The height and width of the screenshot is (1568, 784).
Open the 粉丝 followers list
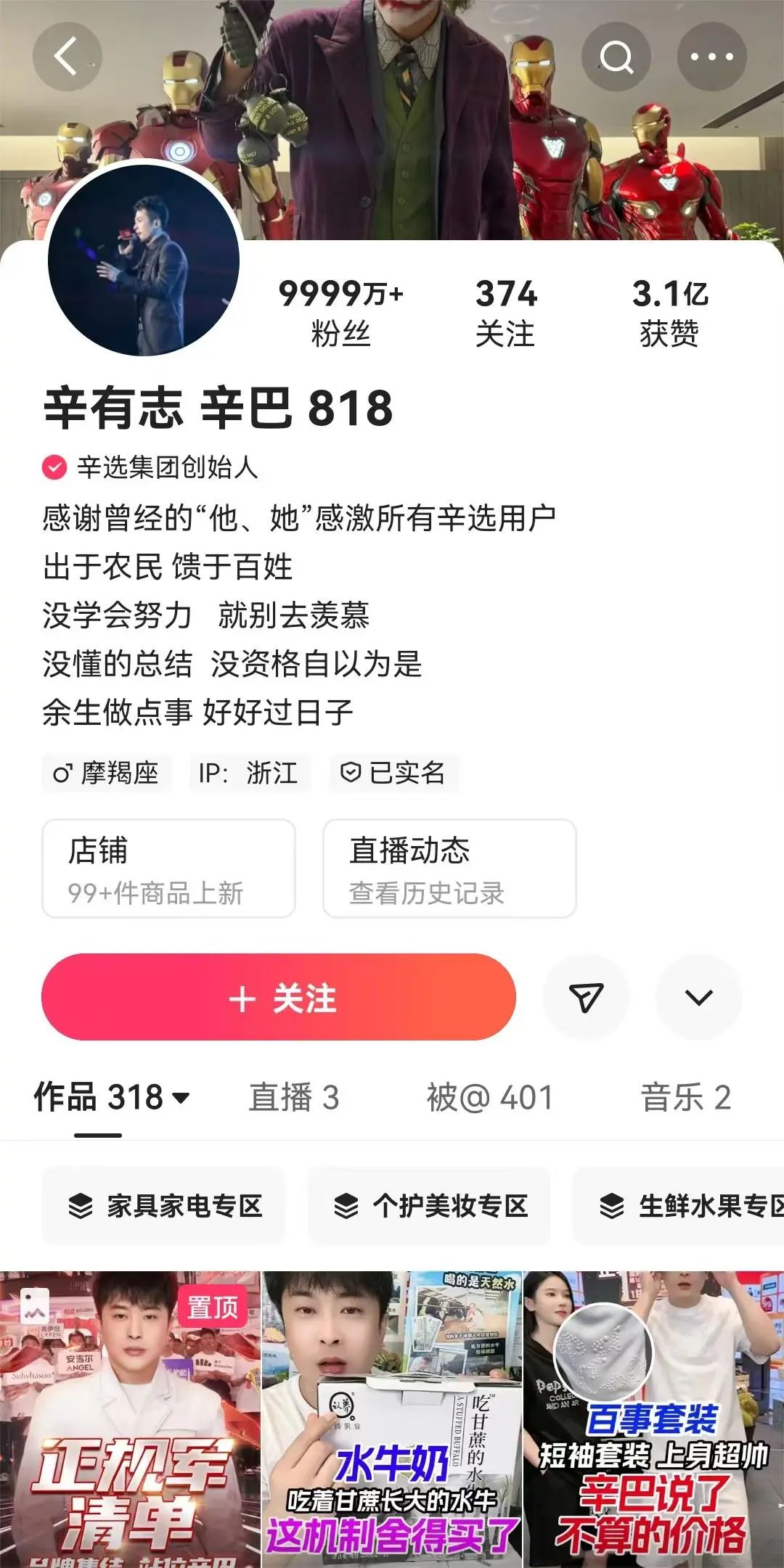point(340,312)
